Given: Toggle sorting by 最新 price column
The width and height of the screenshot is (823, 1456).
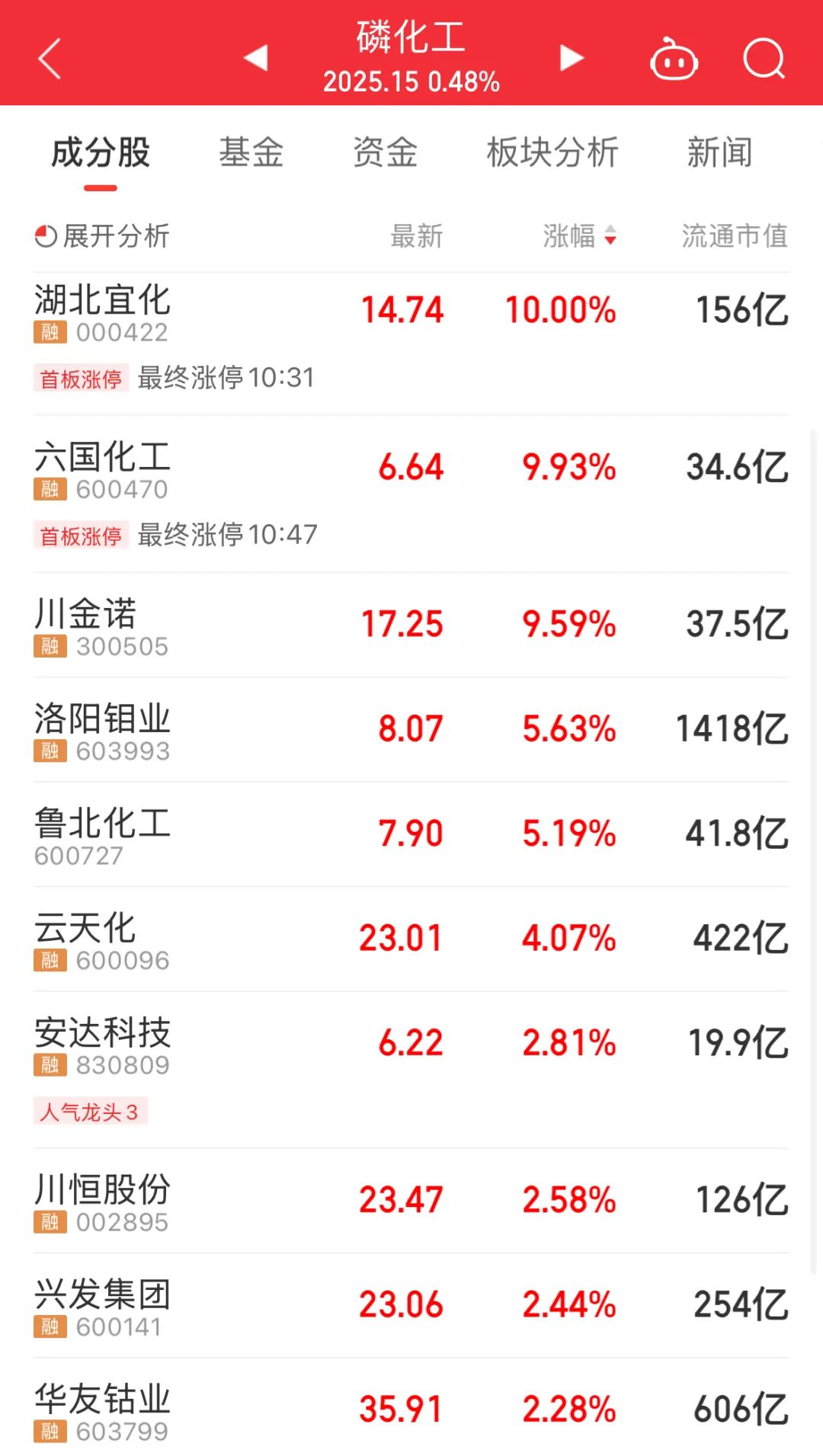Looking at the screenshot, I should pos(415,238).
